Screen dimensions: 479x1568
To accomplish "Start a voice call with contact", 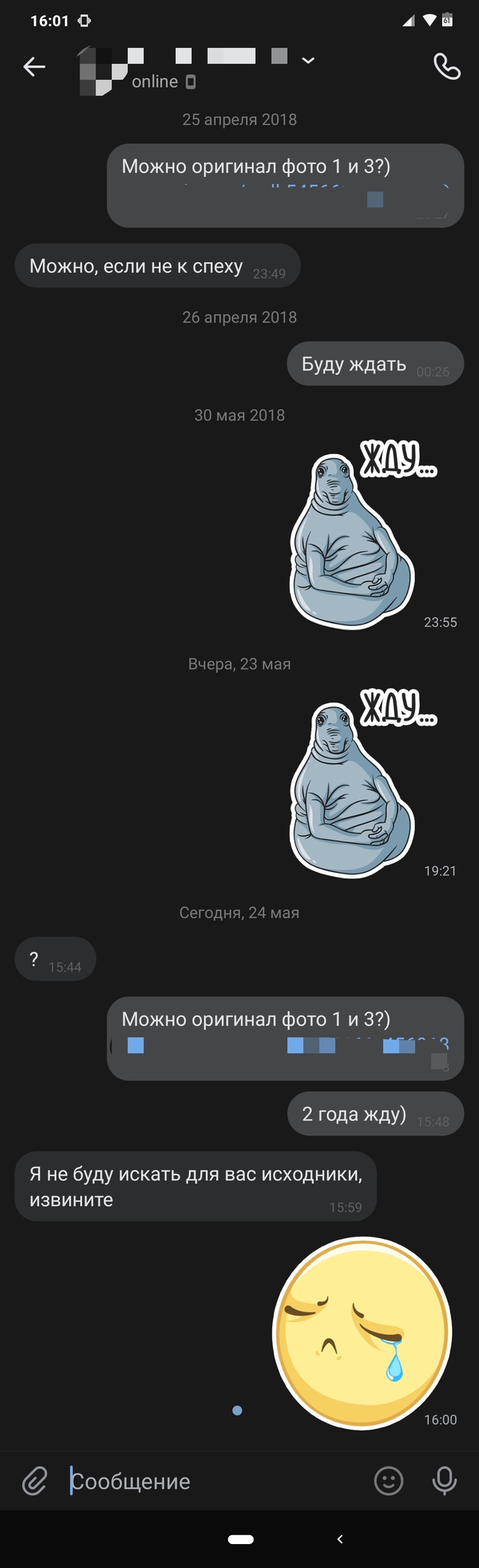I will click(x=446, y=66).
